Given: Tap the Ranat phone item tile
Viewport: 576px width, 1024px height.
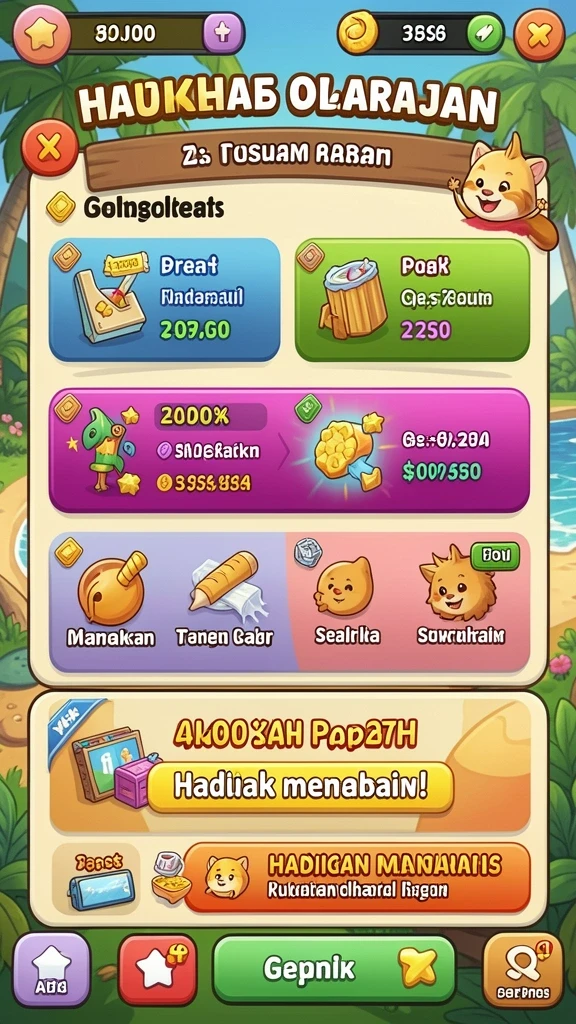Looking at the screenshot, I should point(96,877).
